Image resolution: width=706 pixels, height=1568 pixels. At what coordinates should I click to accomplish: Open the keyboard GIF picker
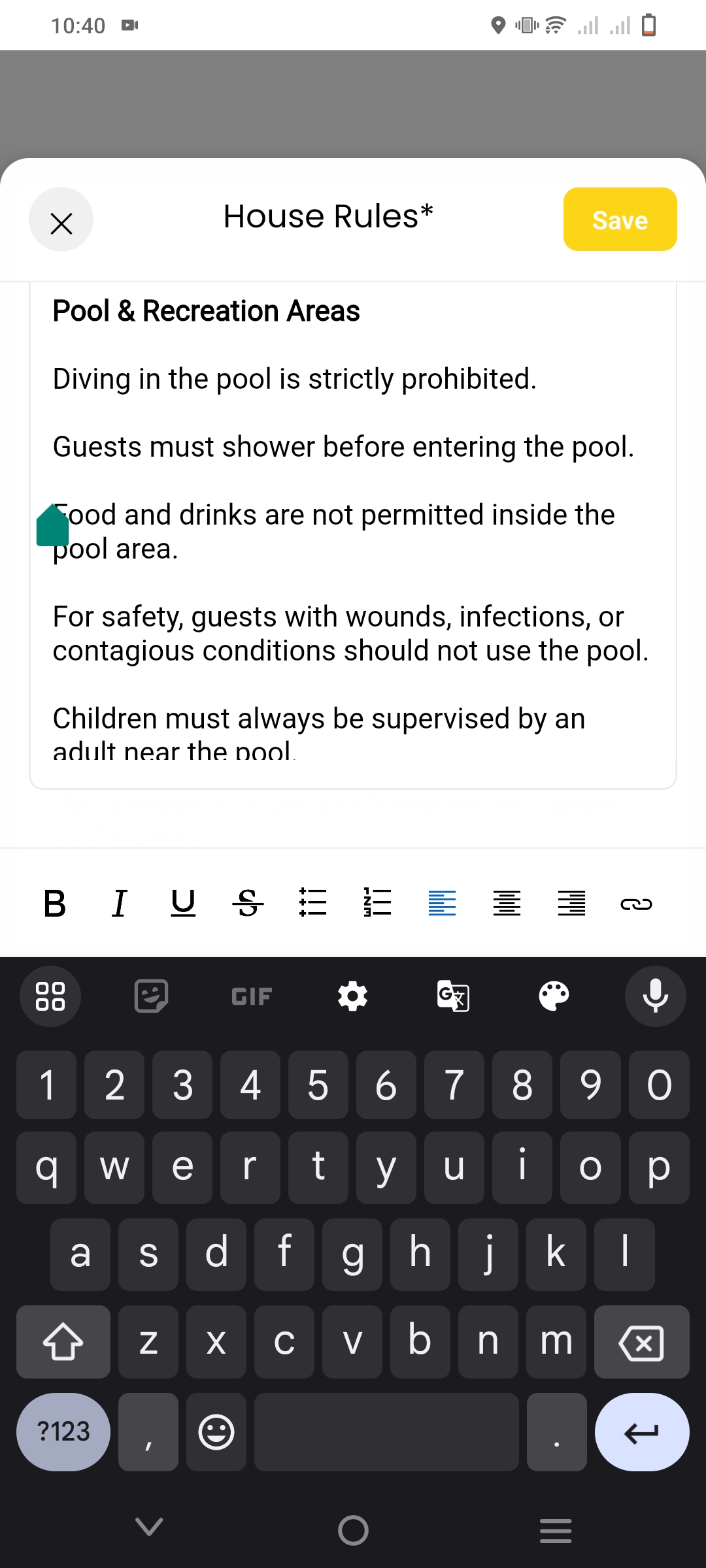pos(252,996)
